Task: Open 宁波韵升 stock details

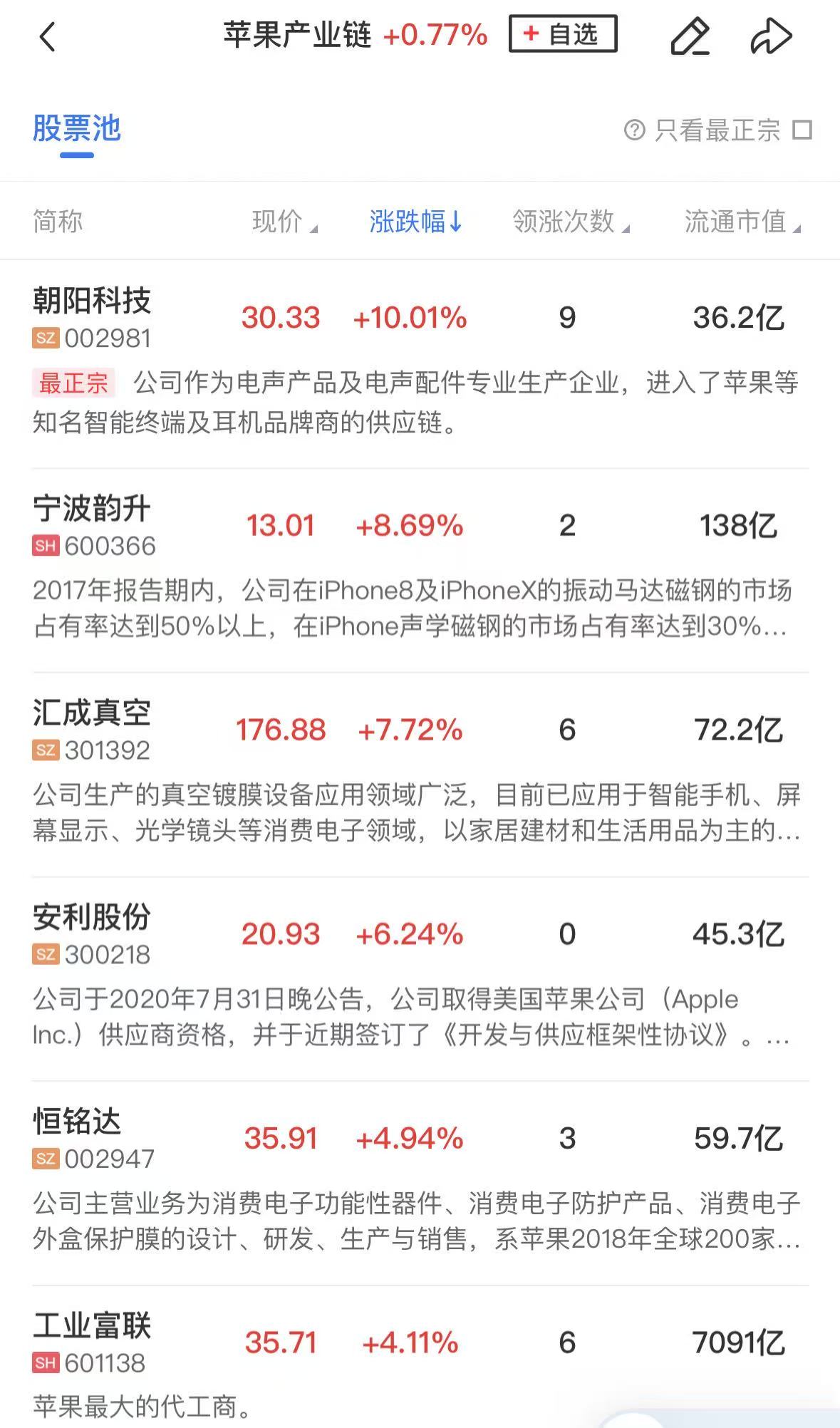Action: (92, 509)
